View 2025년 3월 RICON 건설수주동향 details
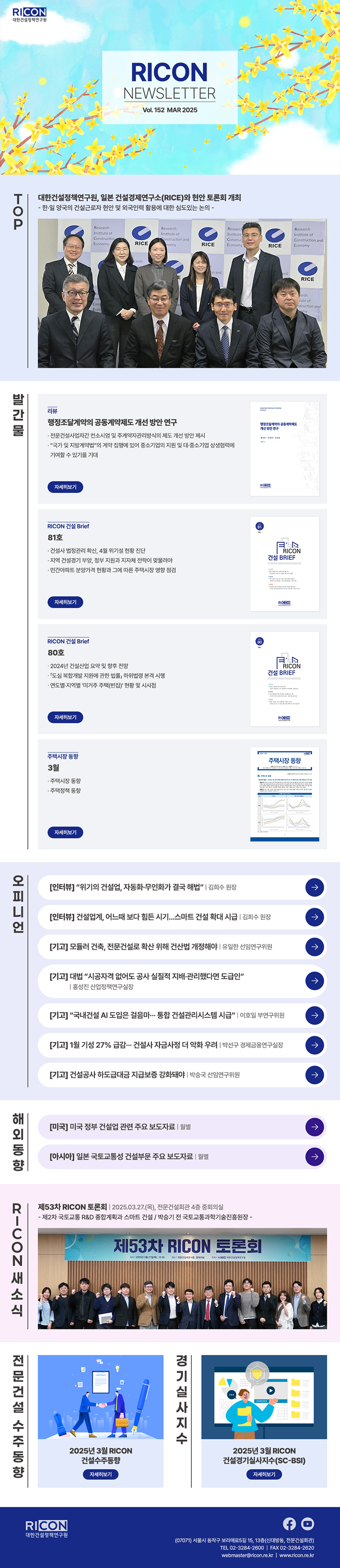The height and width of the screenshot is (1568, 340). click(x=101, y=1474)
